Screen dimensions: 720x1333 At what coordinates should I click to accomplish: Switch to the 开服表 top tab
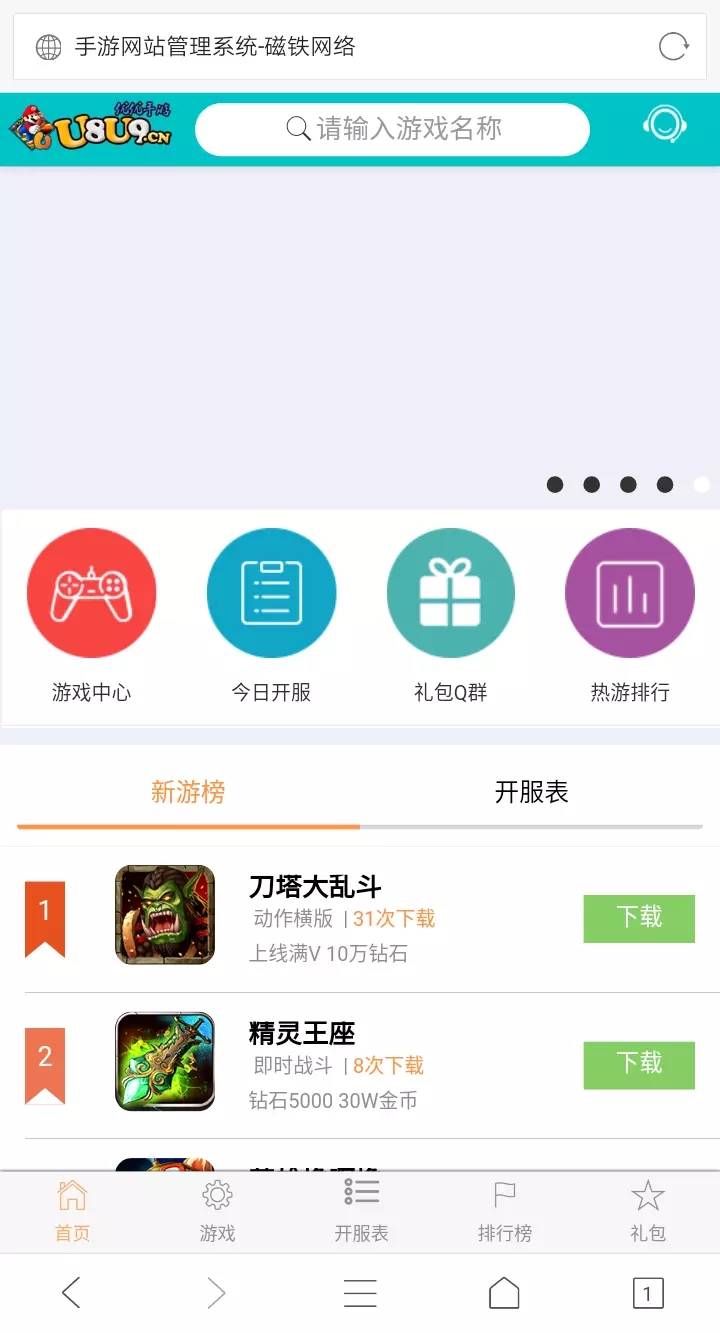[x=531, y=793]
